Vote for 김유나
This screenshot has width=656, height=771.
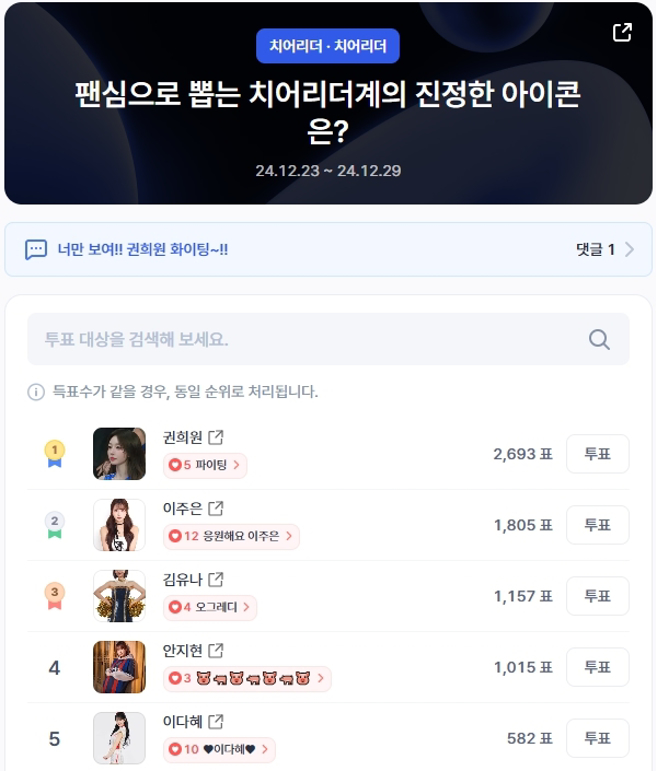tap(597, 596)
